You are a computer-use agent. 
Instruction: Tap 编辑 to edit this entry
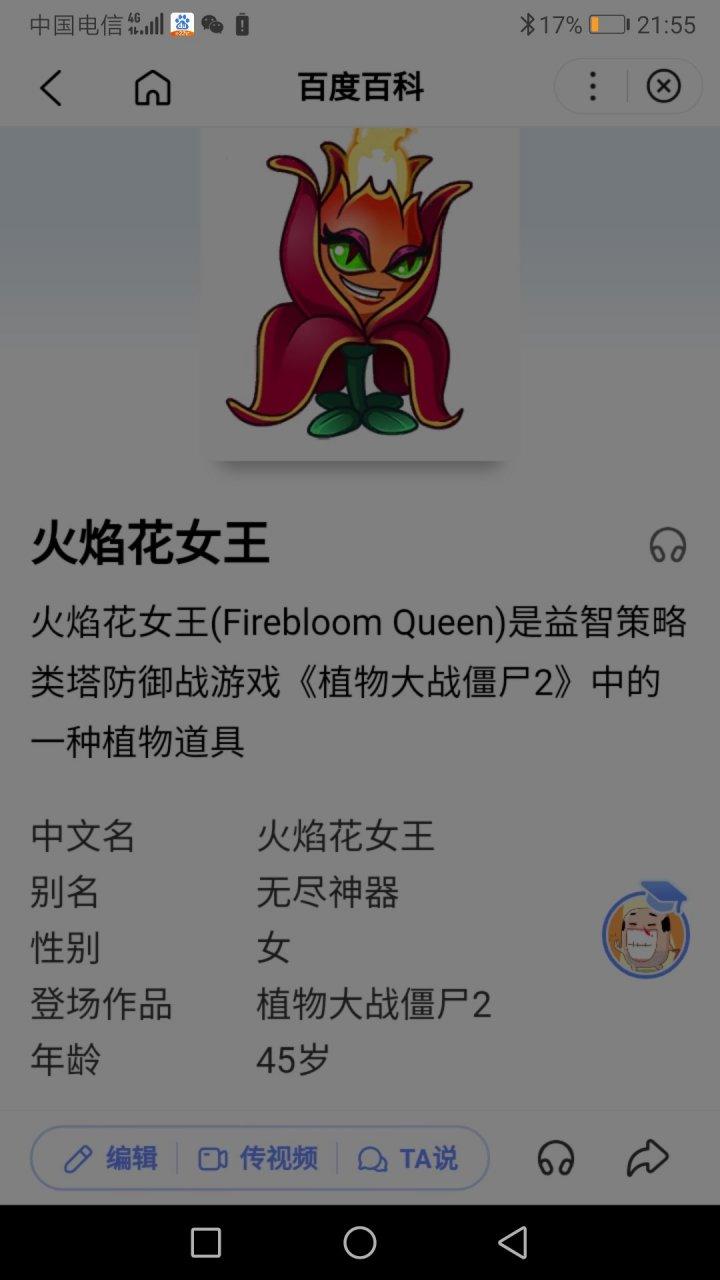click(110, 1158)
